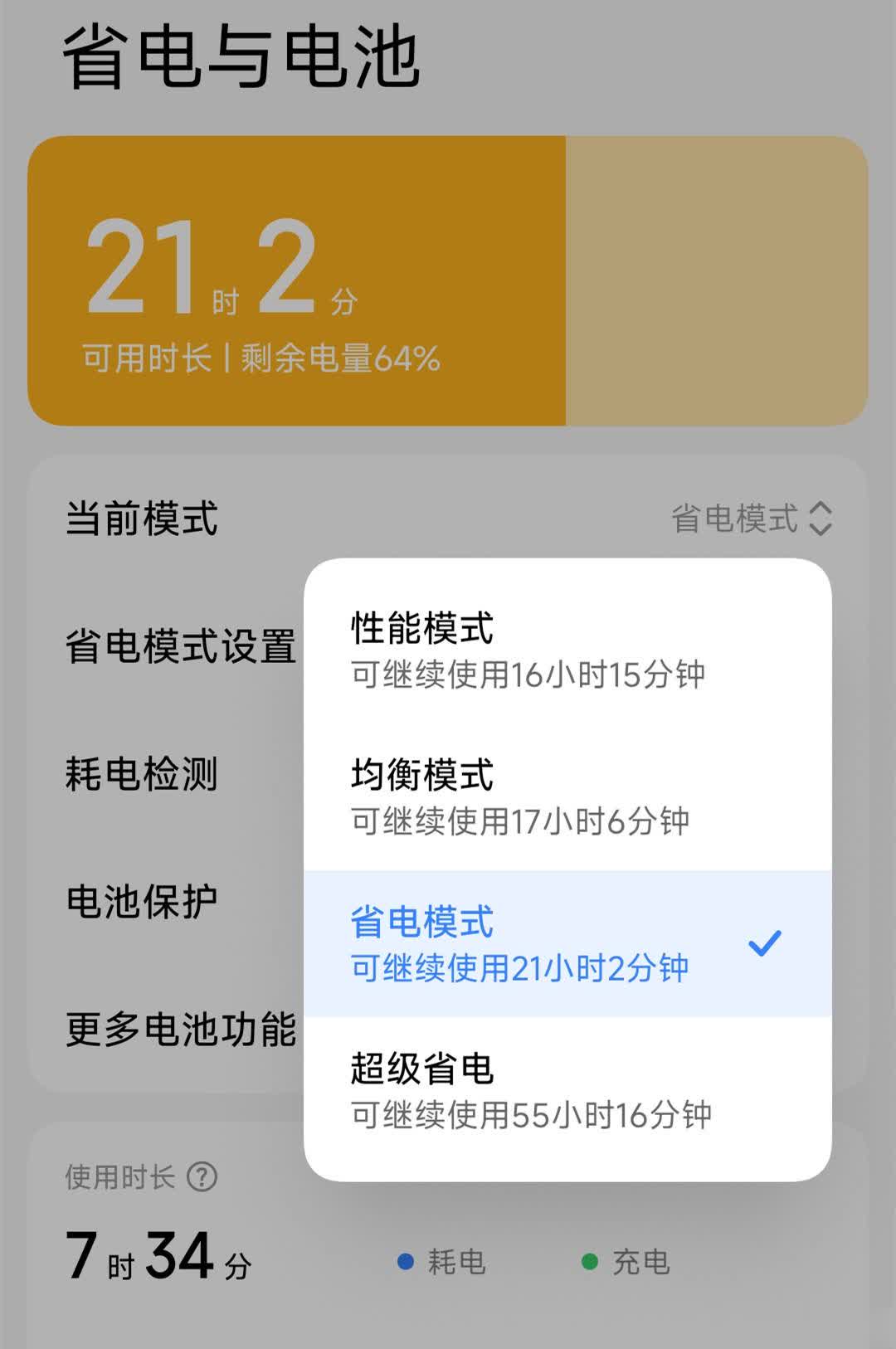Open 耗电检测
896x1349 pixels.
click(142, 774)
